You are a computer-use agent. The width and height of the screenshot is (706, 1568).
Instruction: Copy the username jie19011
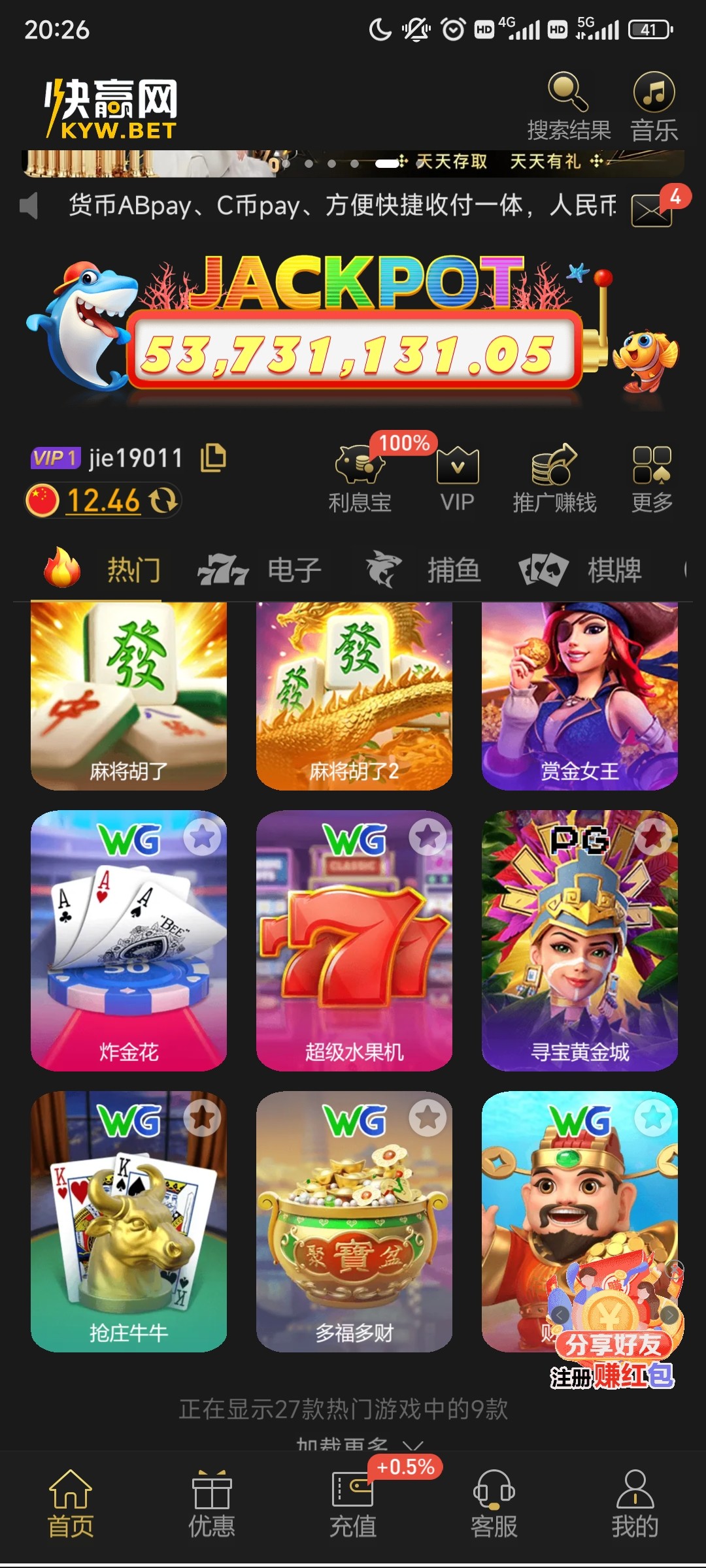[x=213, y=457]
